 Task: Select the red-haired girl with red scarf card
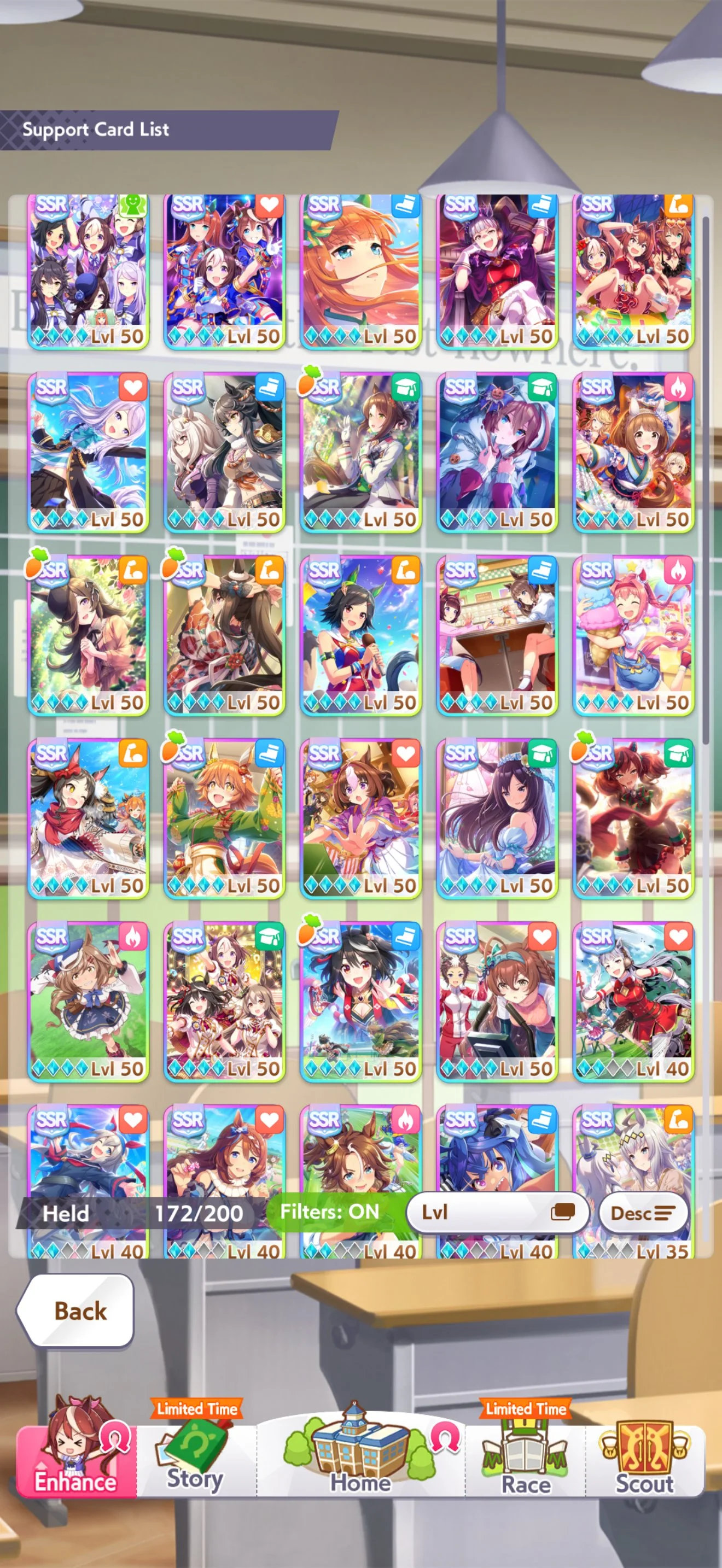coord(633,818)
